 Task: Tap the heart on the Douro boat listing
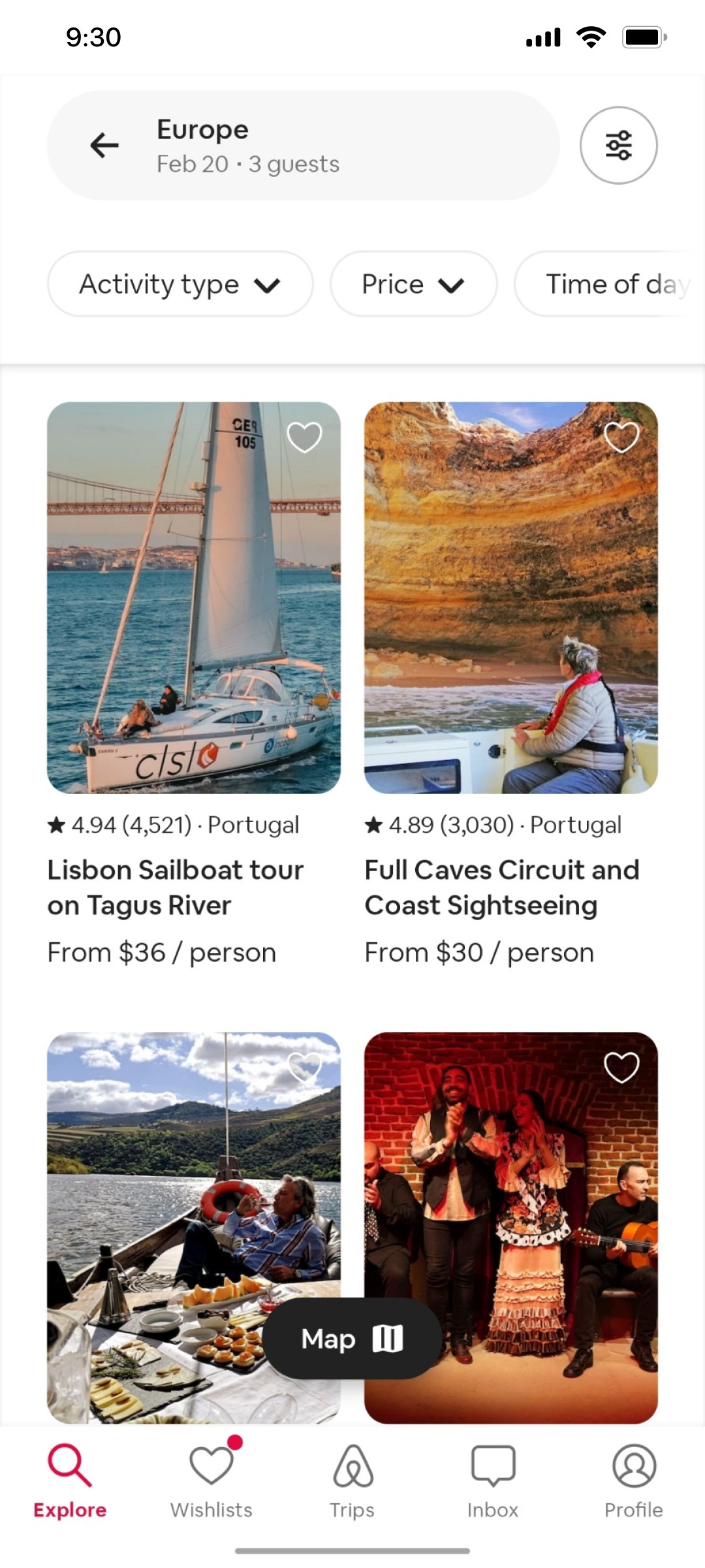point(305,1066)
